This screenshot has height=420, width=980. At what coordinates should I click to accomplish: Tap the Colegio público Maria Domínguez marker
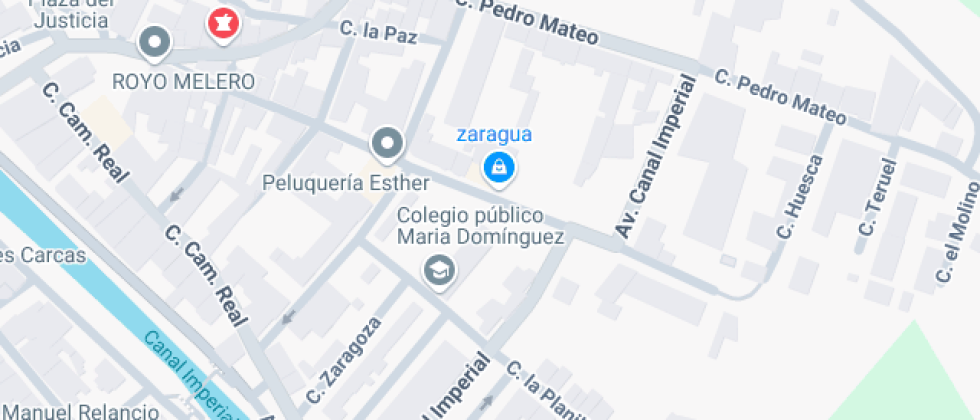[438, 270]
